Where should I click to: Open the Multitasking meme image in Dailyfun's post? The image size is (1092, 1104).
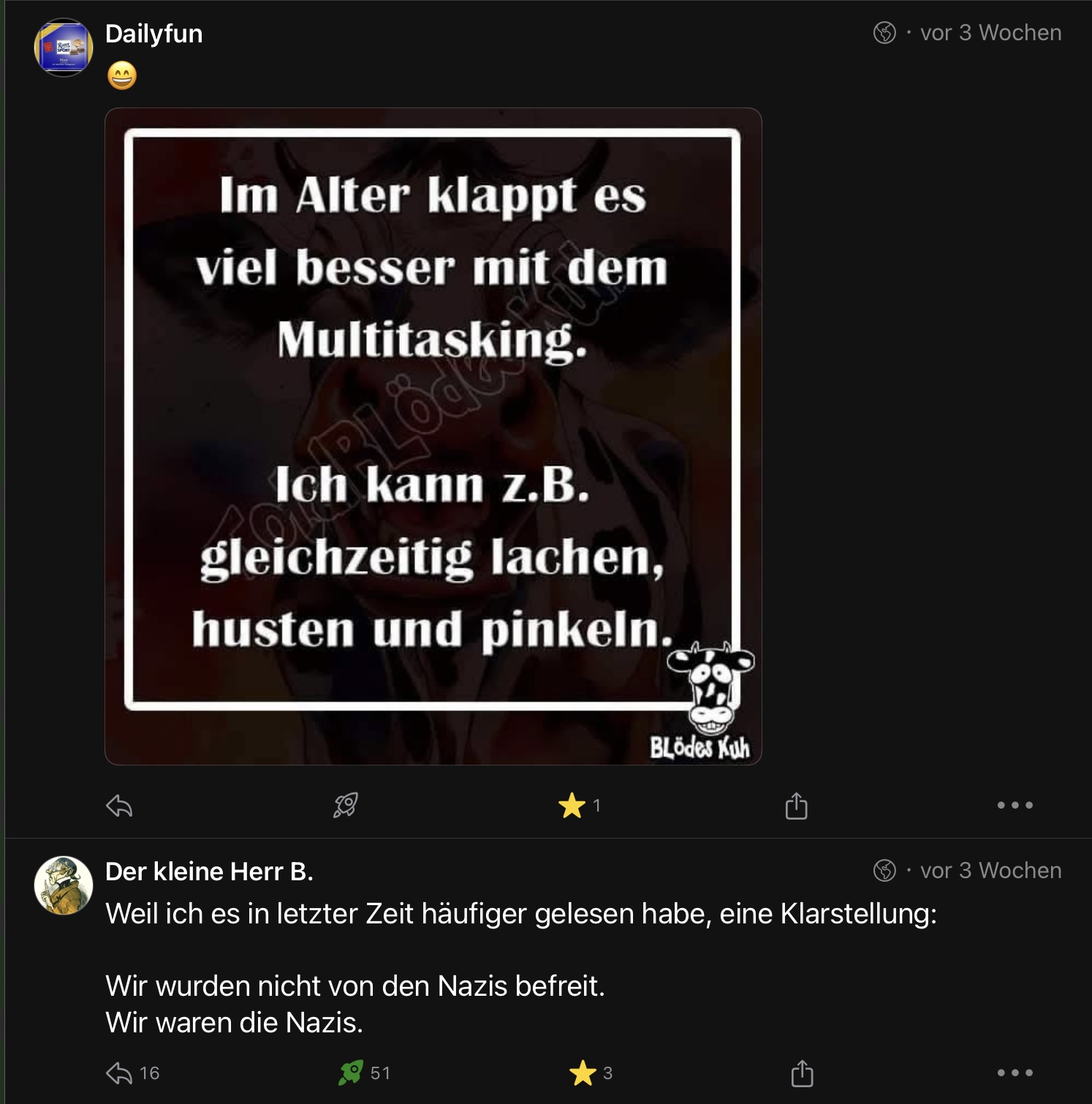[x=433, y=436]
